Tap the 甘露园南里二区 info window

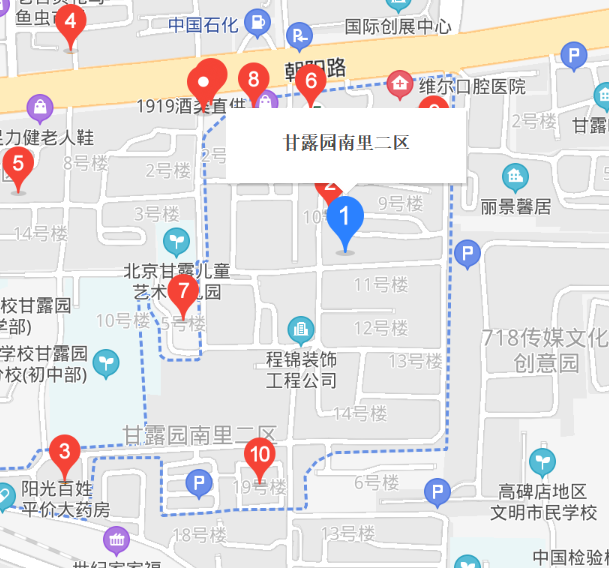(x=346, y=144)
